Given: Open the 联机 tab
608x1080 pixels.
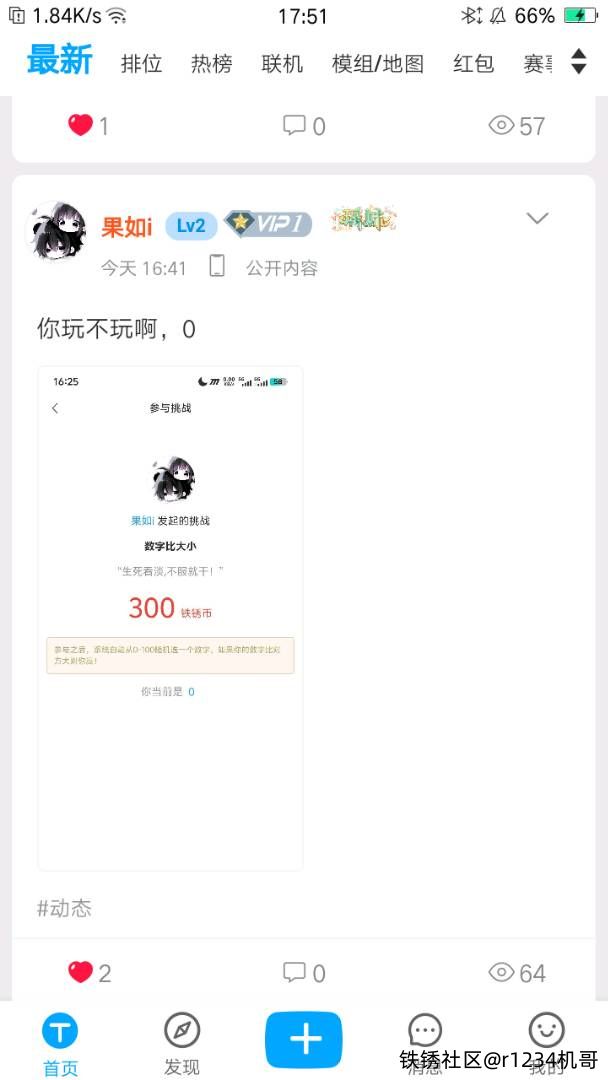Looking at the screenshot, I should click(x=282, y=63).
